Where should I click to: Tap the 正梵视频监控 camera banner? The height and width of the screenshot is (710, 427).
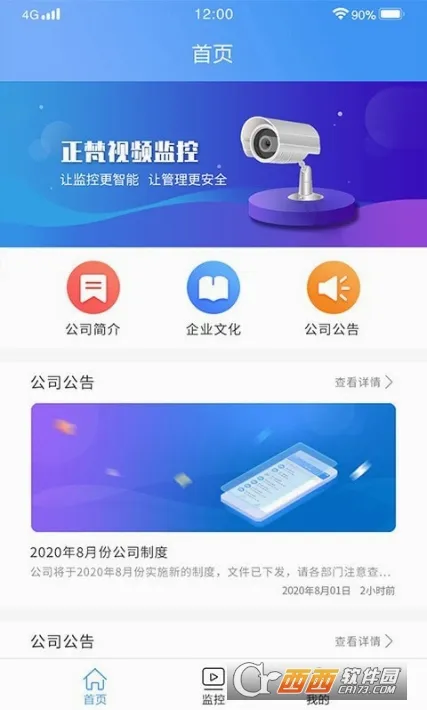coord(213,164)
